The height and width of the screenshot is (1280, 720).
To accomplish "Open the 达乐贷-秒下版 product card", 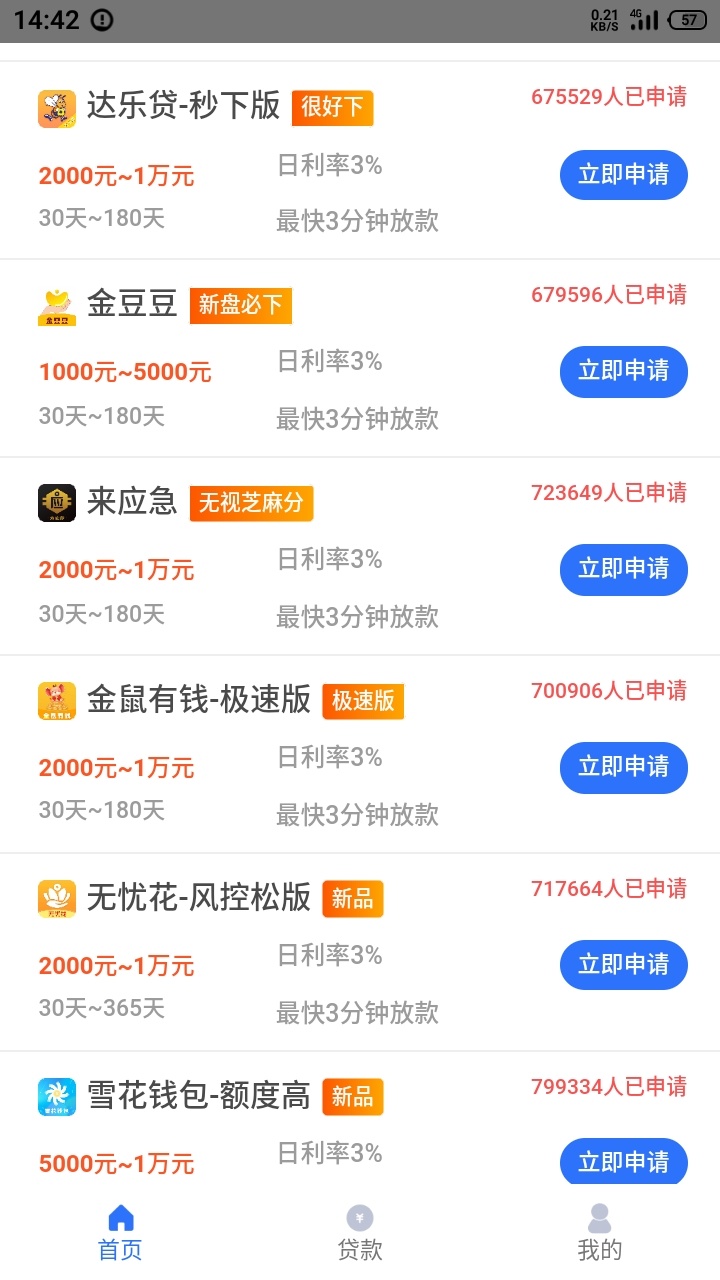I will click(360, 161).
